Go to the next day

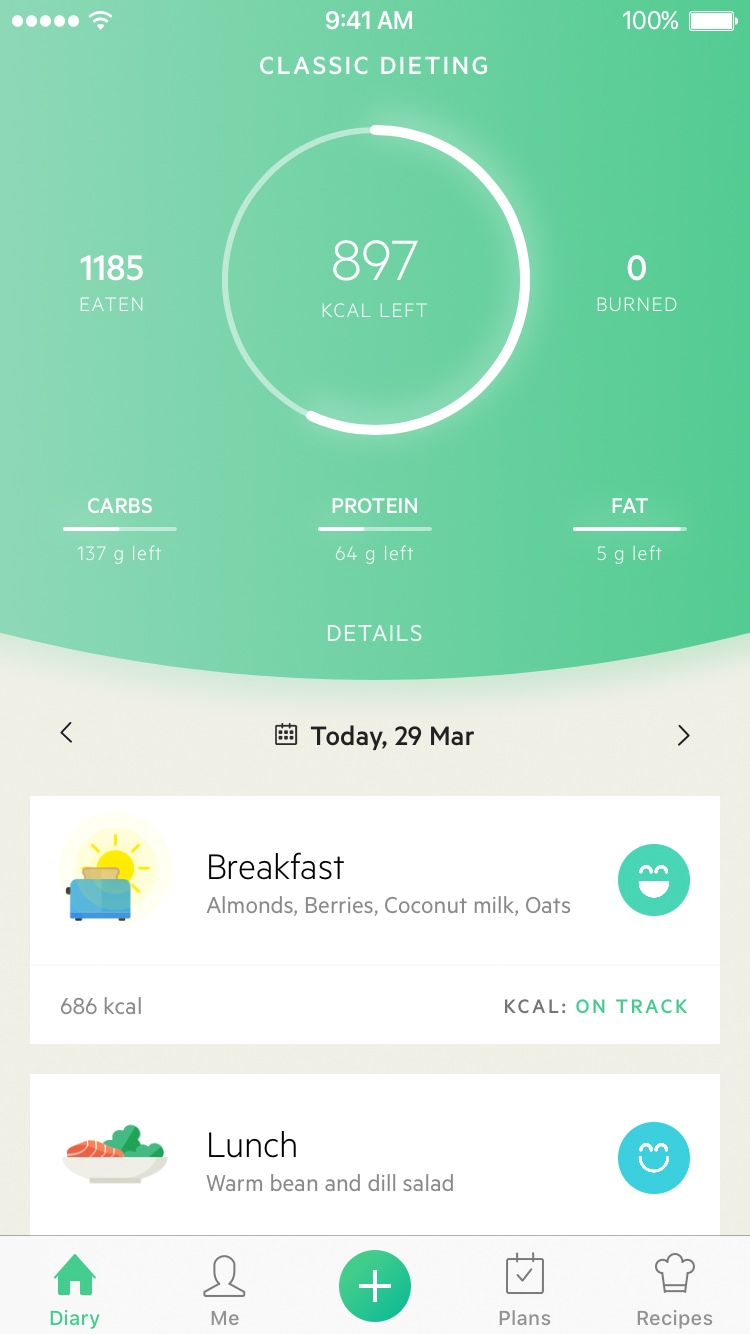coord(683,736)
